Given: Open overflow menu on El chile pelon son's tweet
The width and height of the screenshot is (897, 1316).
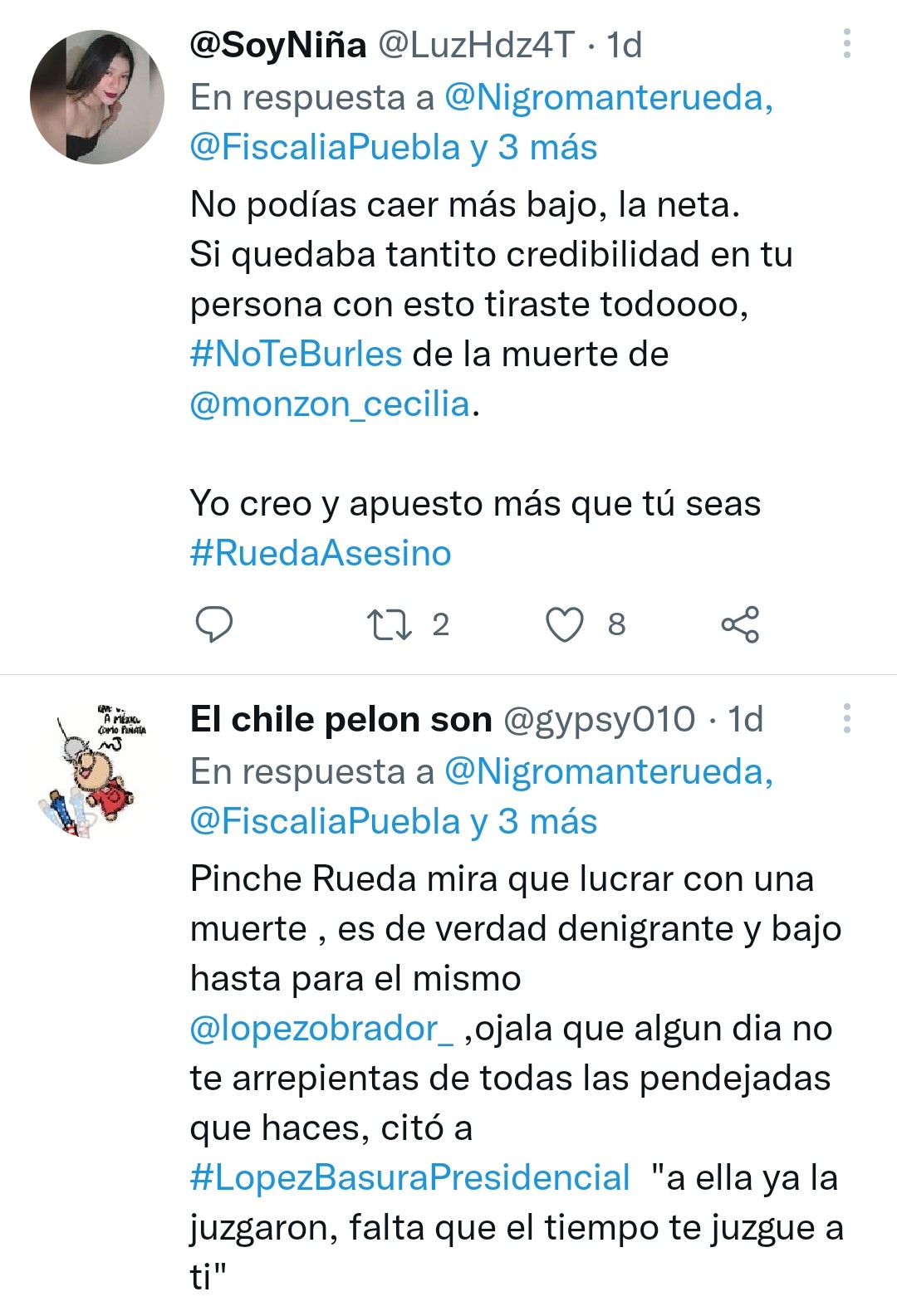Looking at the screenshot, I should (x=846, y=718).
